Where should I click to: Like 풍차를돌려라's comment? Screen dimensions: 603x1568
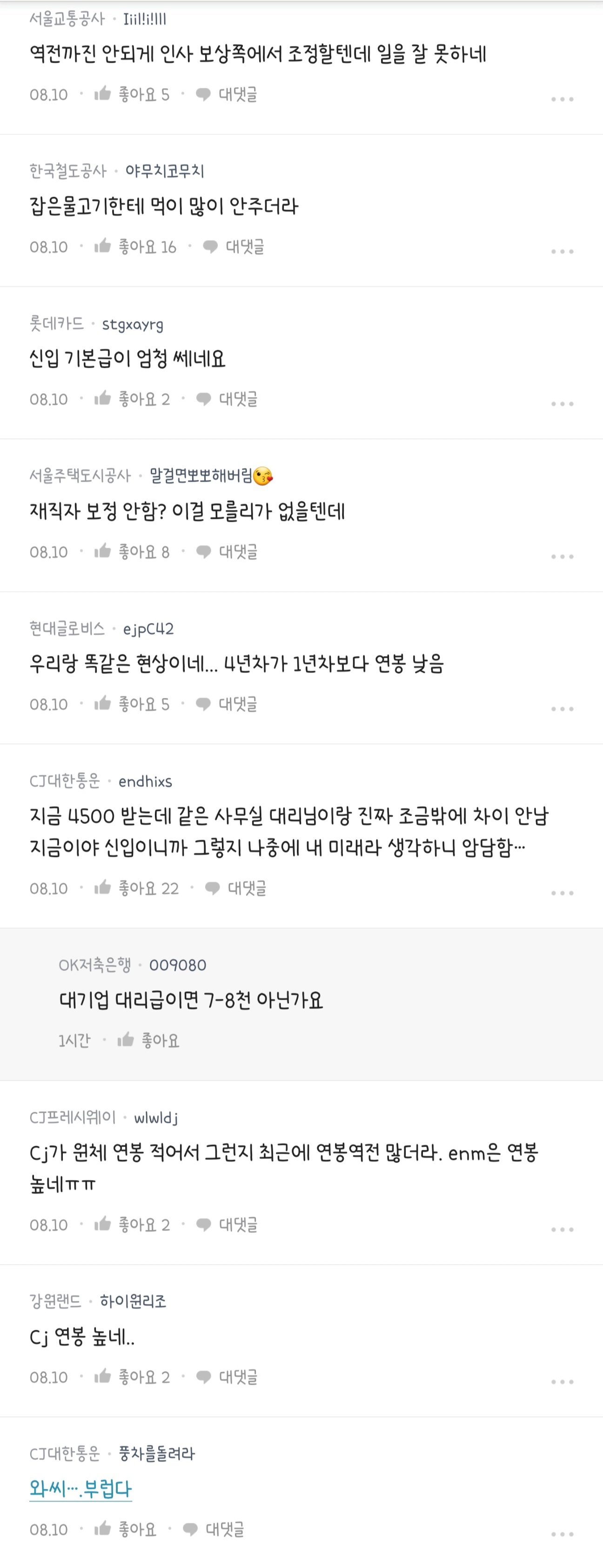pos(125,1528)
